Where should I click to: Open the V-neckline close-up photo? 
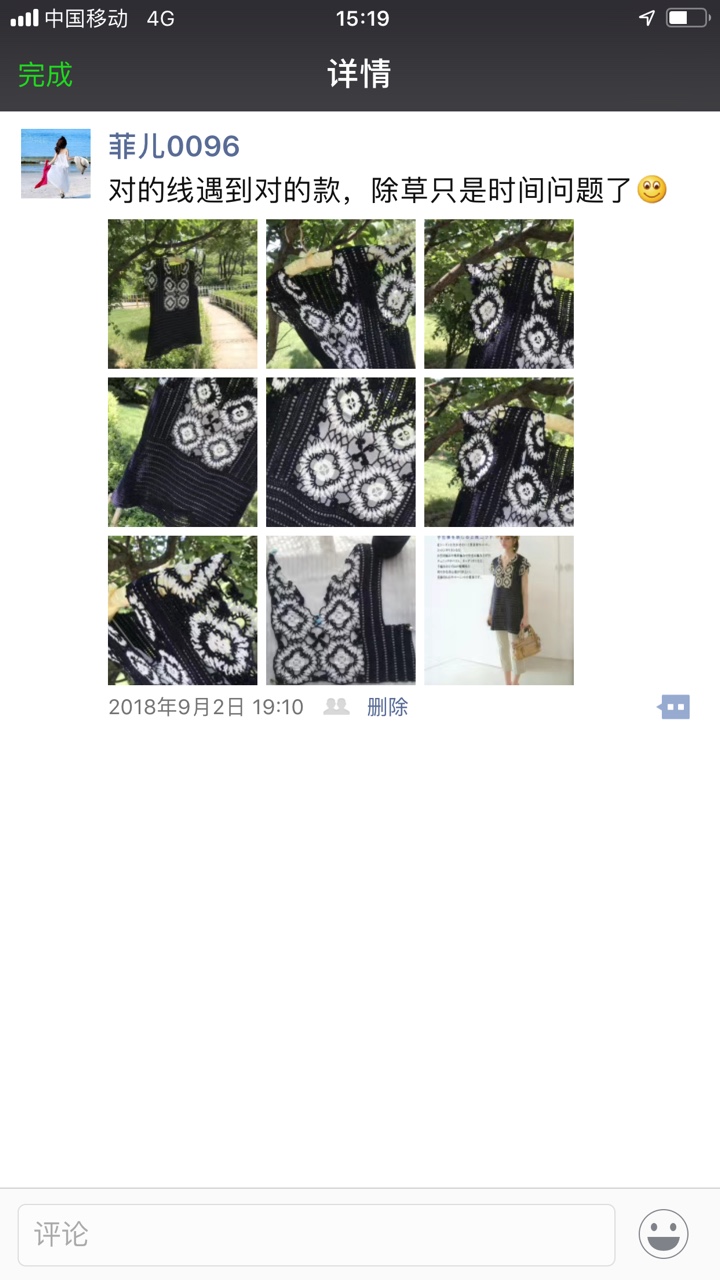pos(341,610)
